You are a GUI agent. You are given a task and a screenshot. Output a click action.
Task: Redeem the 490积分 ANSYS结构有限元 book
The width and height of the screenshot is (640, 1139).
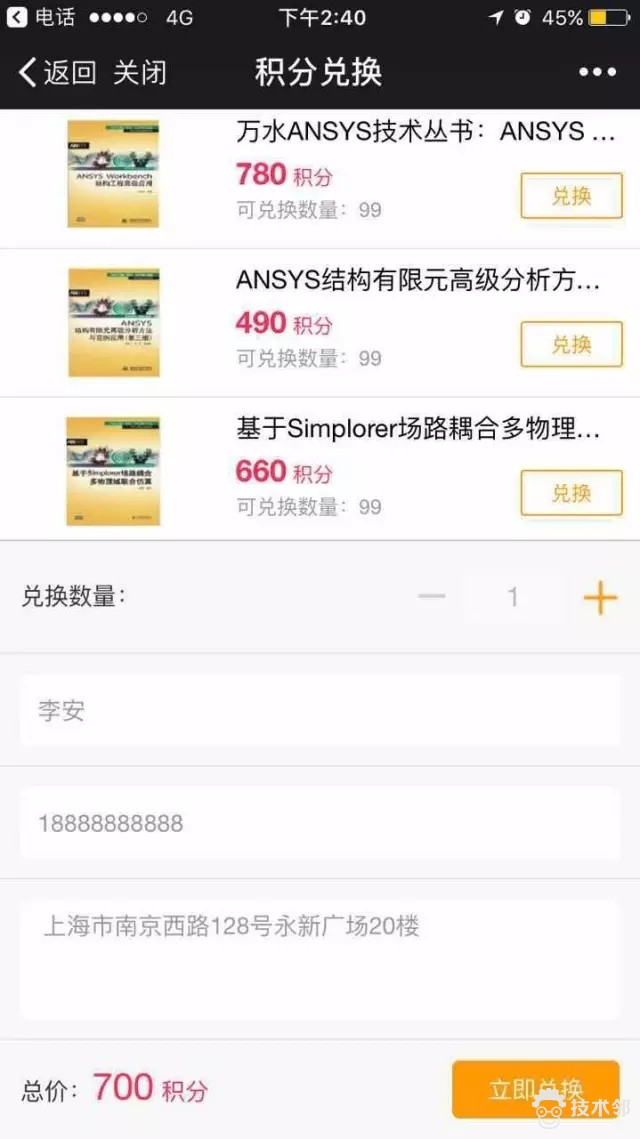coord(571,345)
